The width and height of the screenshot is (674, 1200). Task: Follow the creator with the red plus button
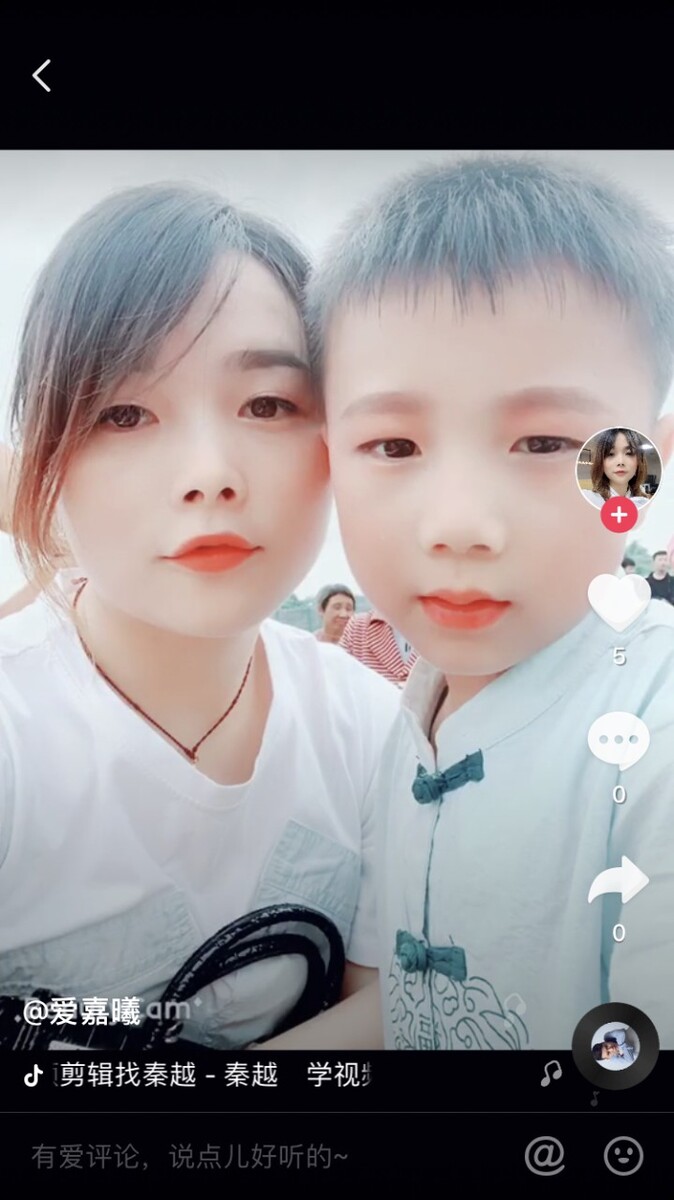(x=619, y=515)
